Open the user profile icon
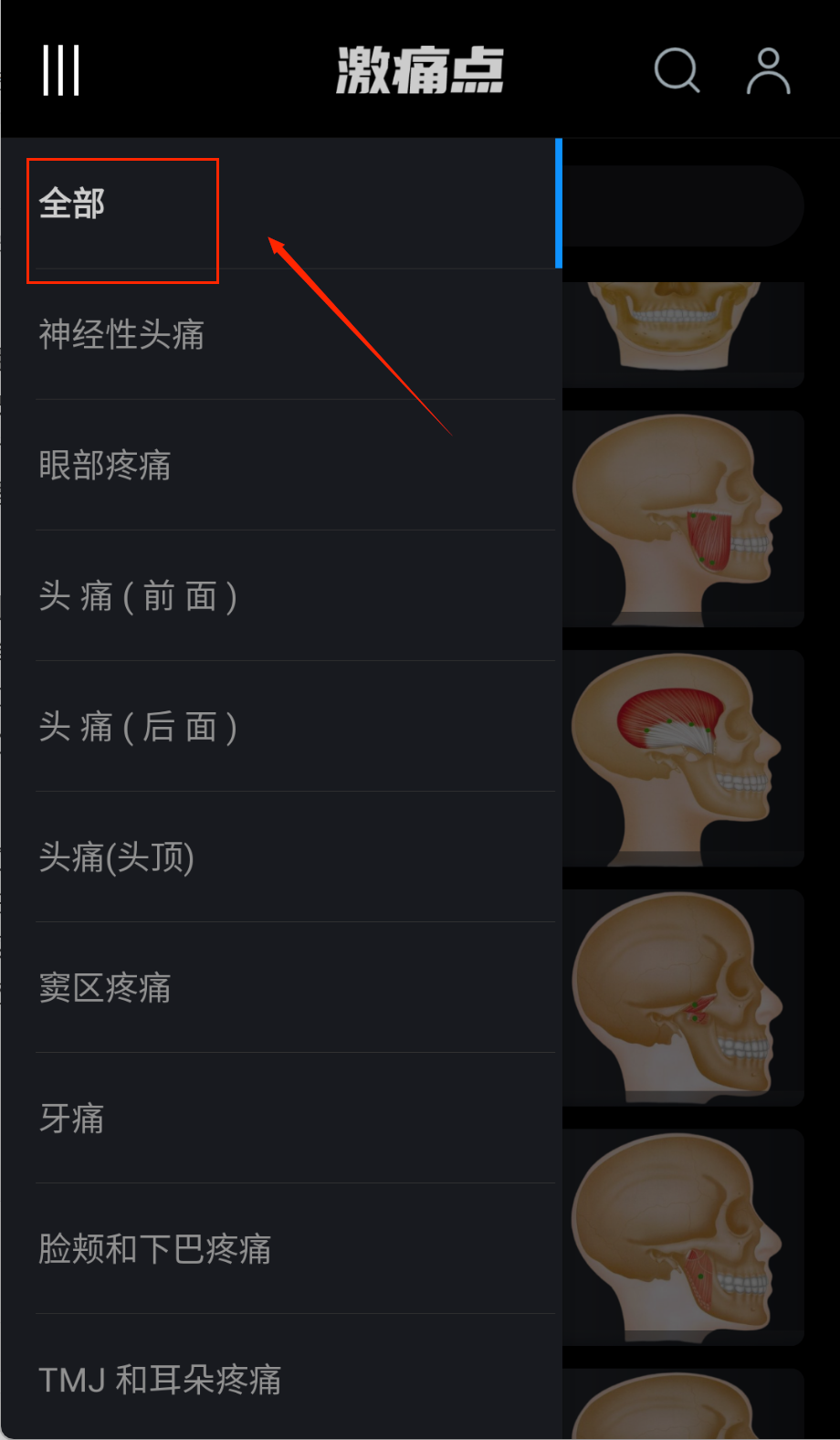 click(768, 71)
